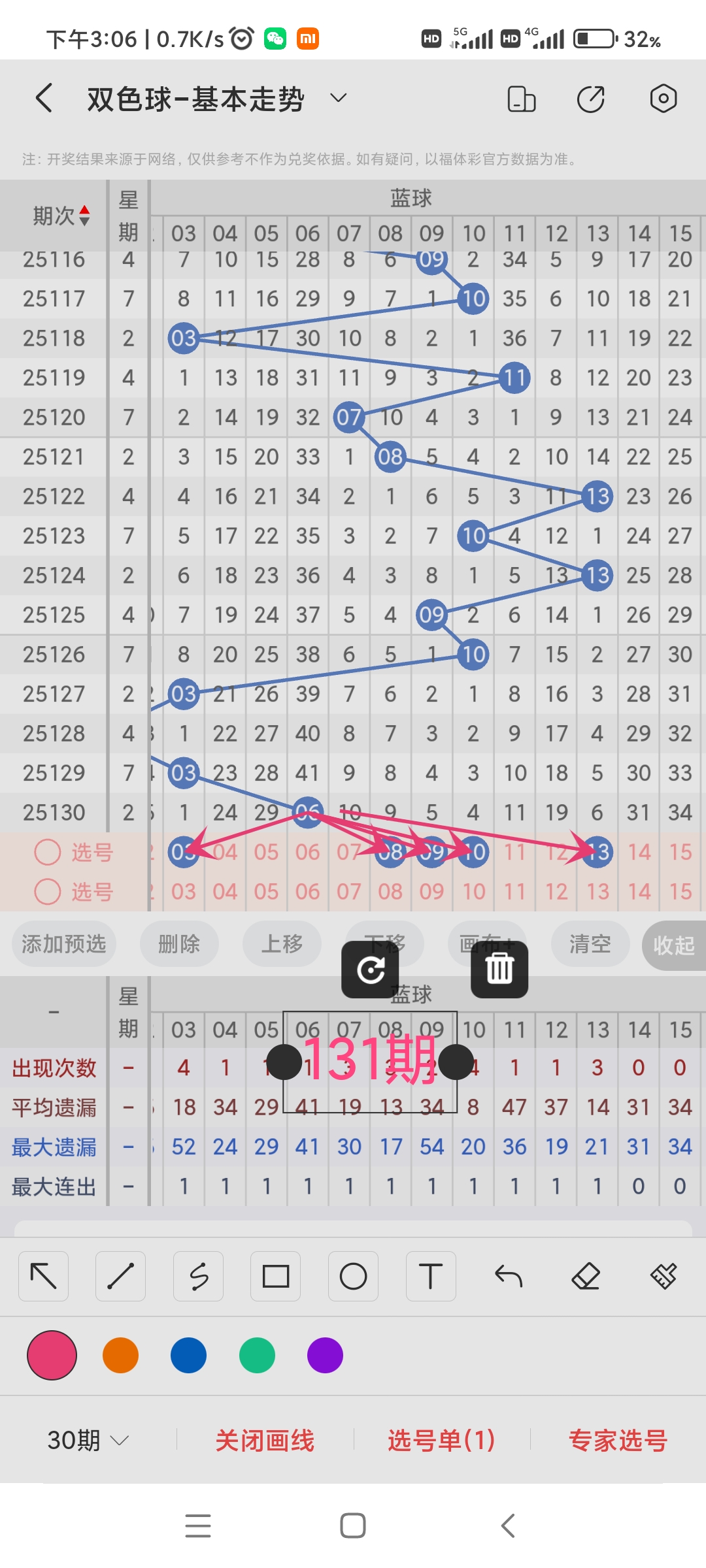Select the purple drawing color swatch
706x1568 pixels.
tap(325, 1356)
